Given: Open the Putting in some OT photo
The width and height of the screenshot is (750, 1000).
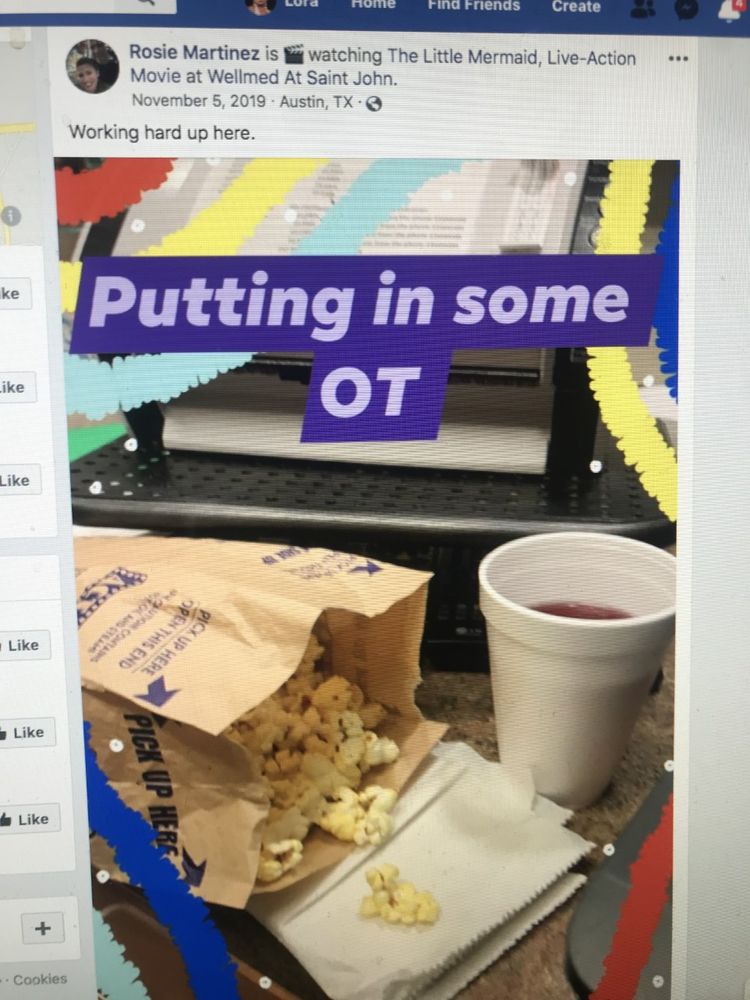Looking at the screenshot, I should click(366, 570).
